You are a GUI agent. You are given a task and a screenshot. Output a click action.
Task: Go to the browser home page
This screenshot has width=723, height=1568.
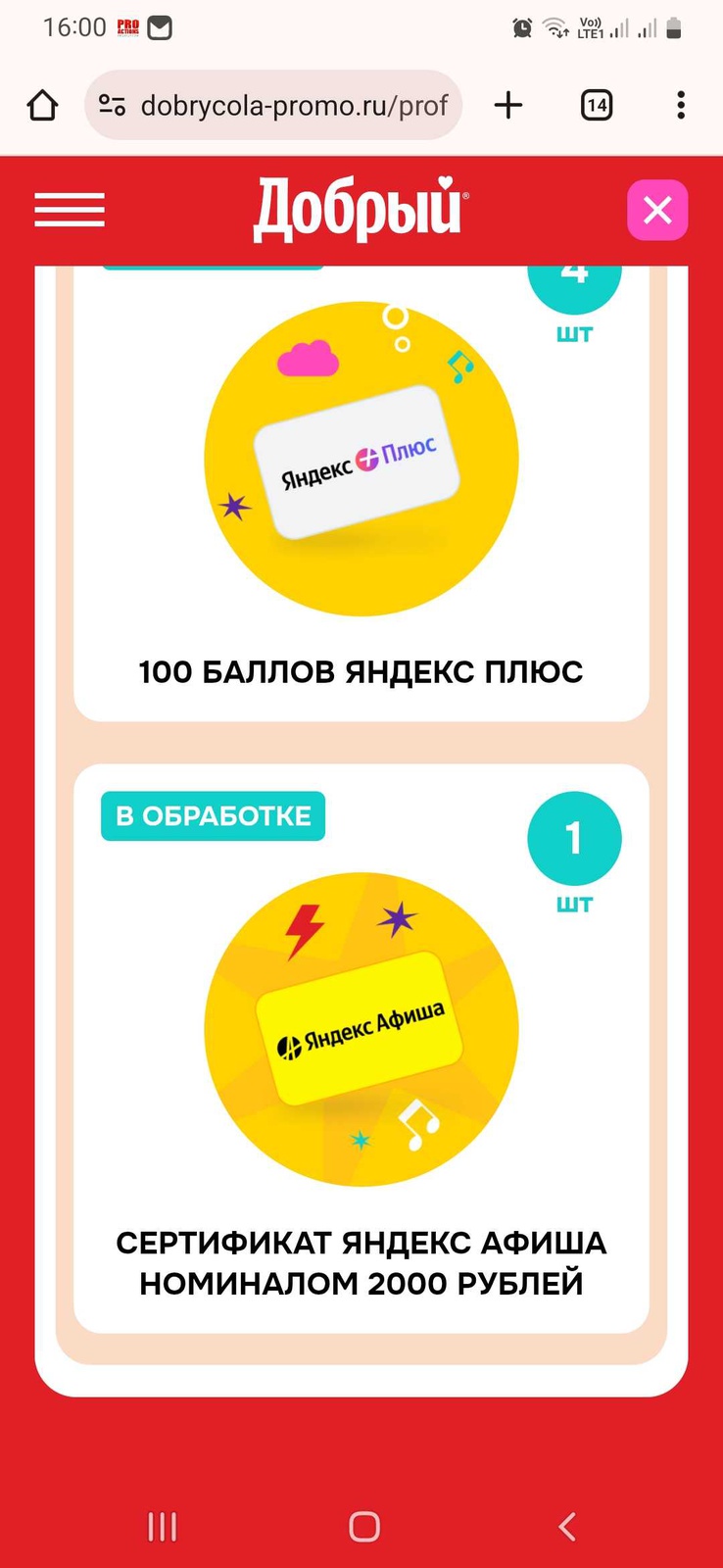pyautogui.click(x=42, y=105)
